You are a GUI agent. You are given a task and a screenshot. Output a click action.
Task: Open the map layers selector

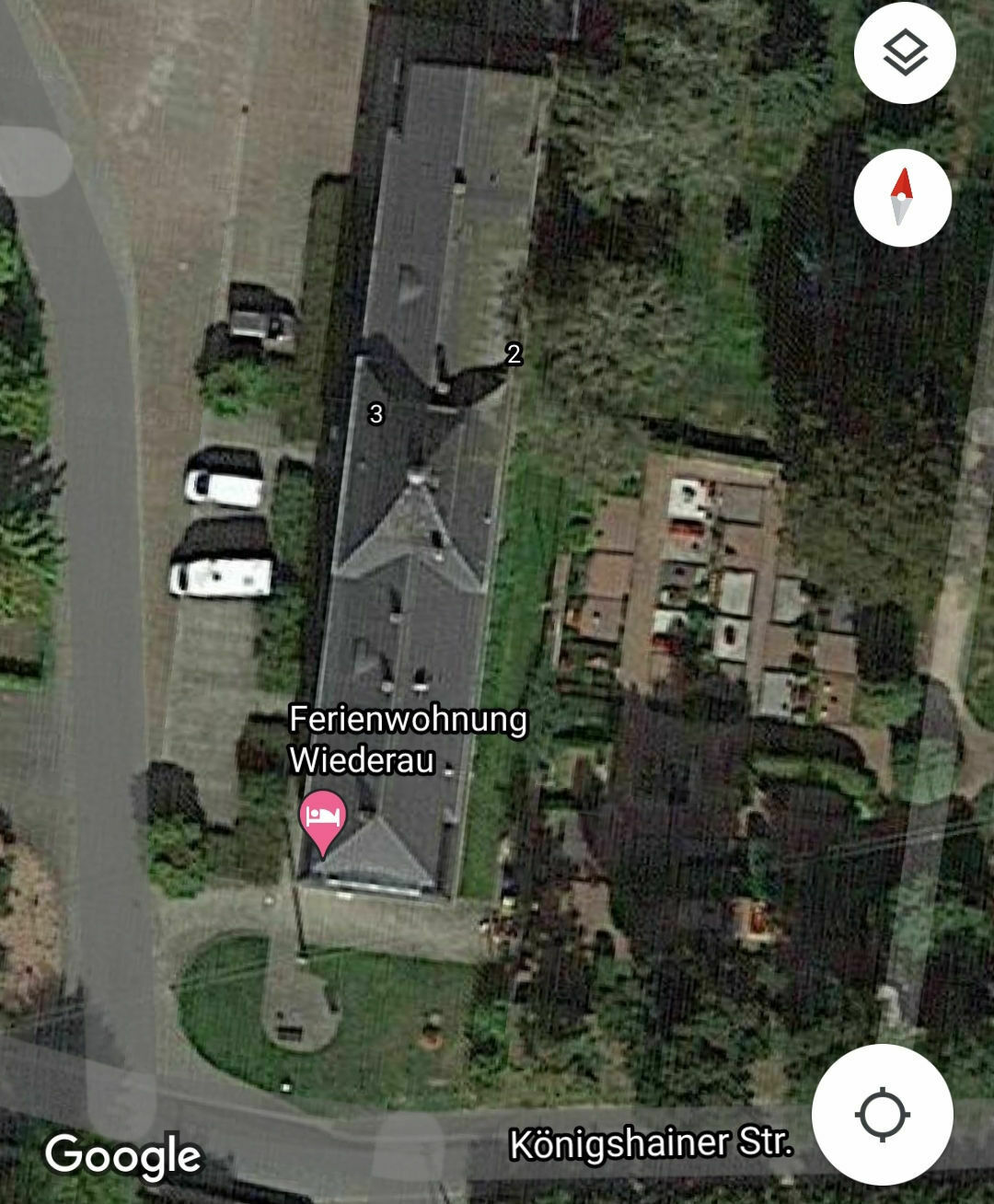[x=905, y=52]
